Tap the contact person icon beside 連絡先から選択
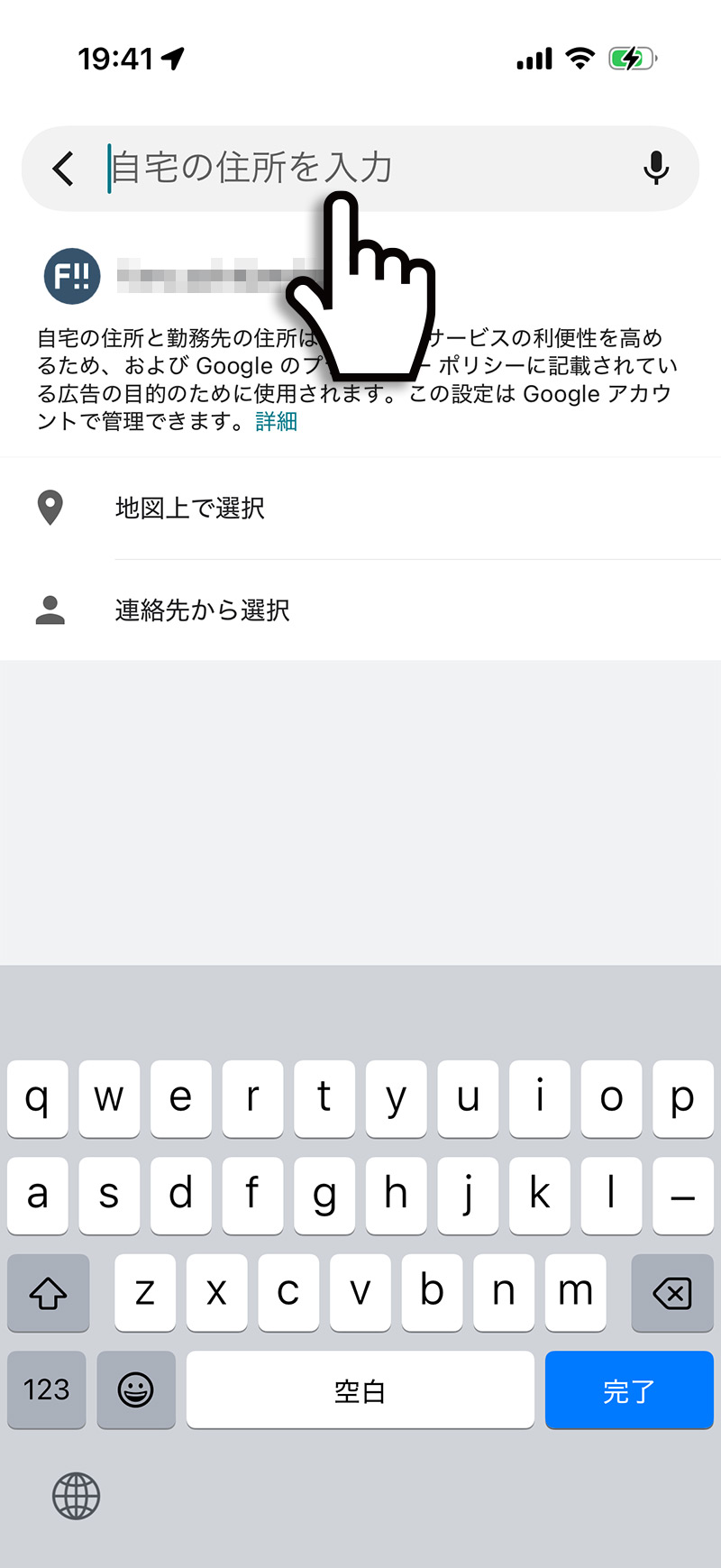 pyautogui.click(x=51, y=610)
